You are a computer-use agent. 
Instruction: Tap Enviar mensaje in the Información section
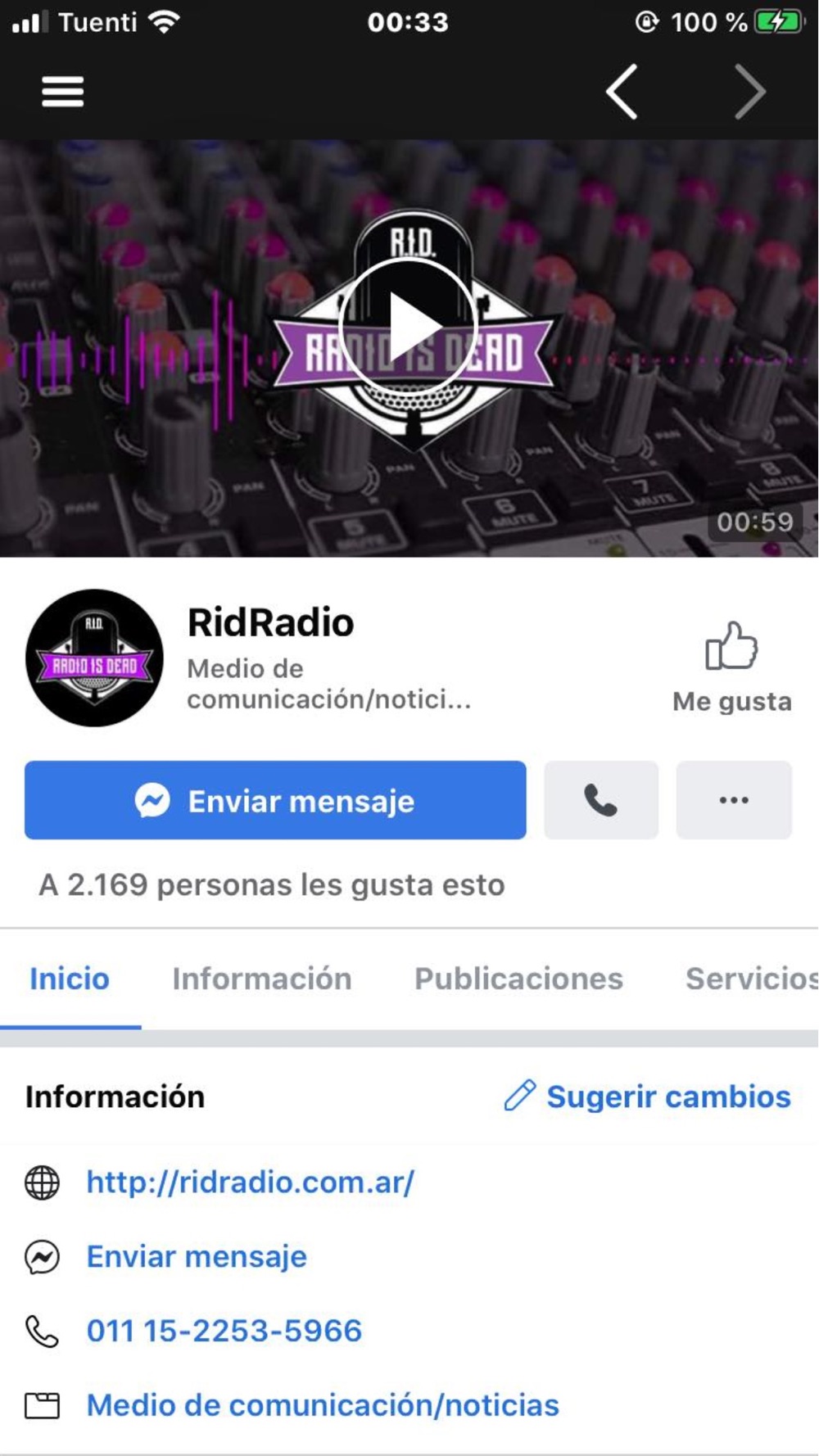point(197,1256)
